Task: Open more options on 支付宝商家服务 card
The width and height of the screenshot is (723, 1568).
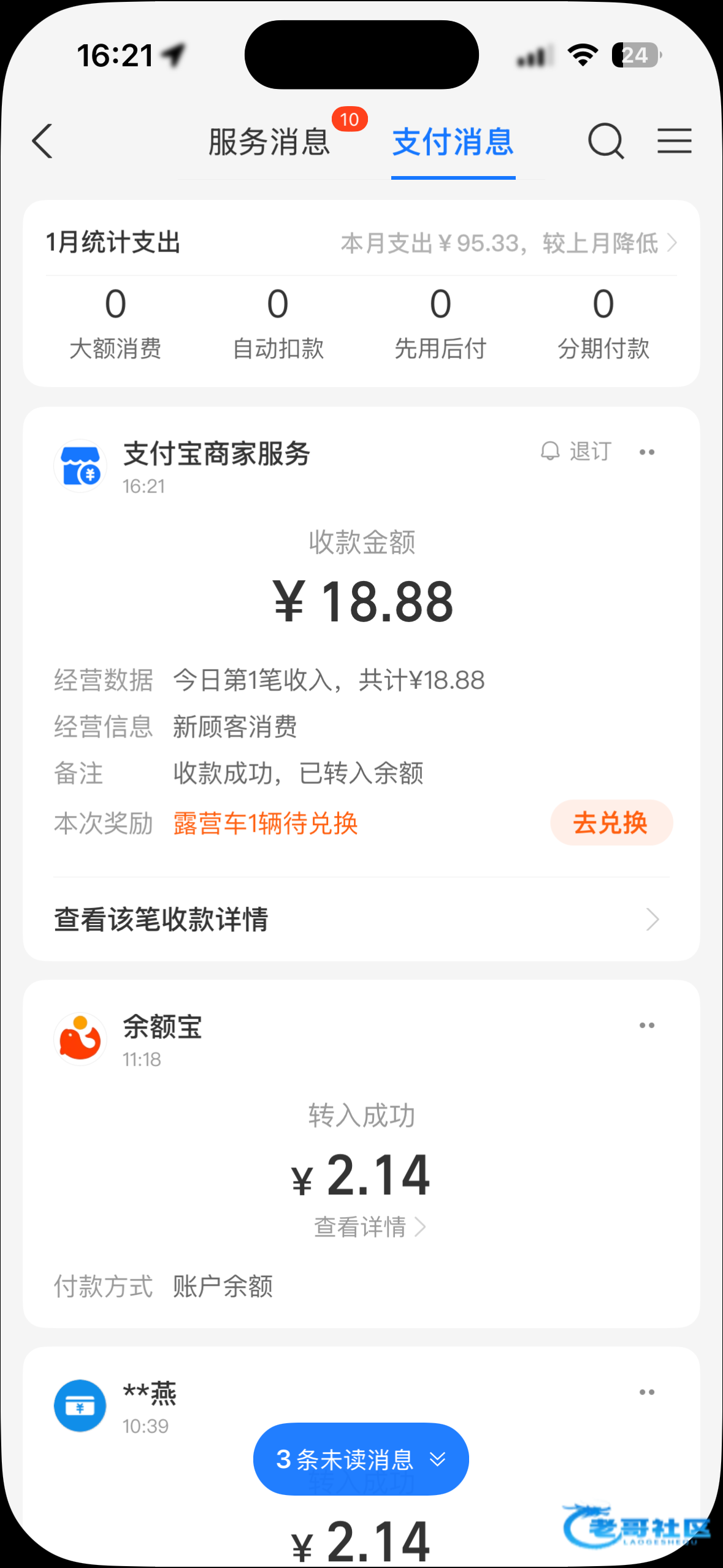Action: pyautogui.click(x=647, y=452)
